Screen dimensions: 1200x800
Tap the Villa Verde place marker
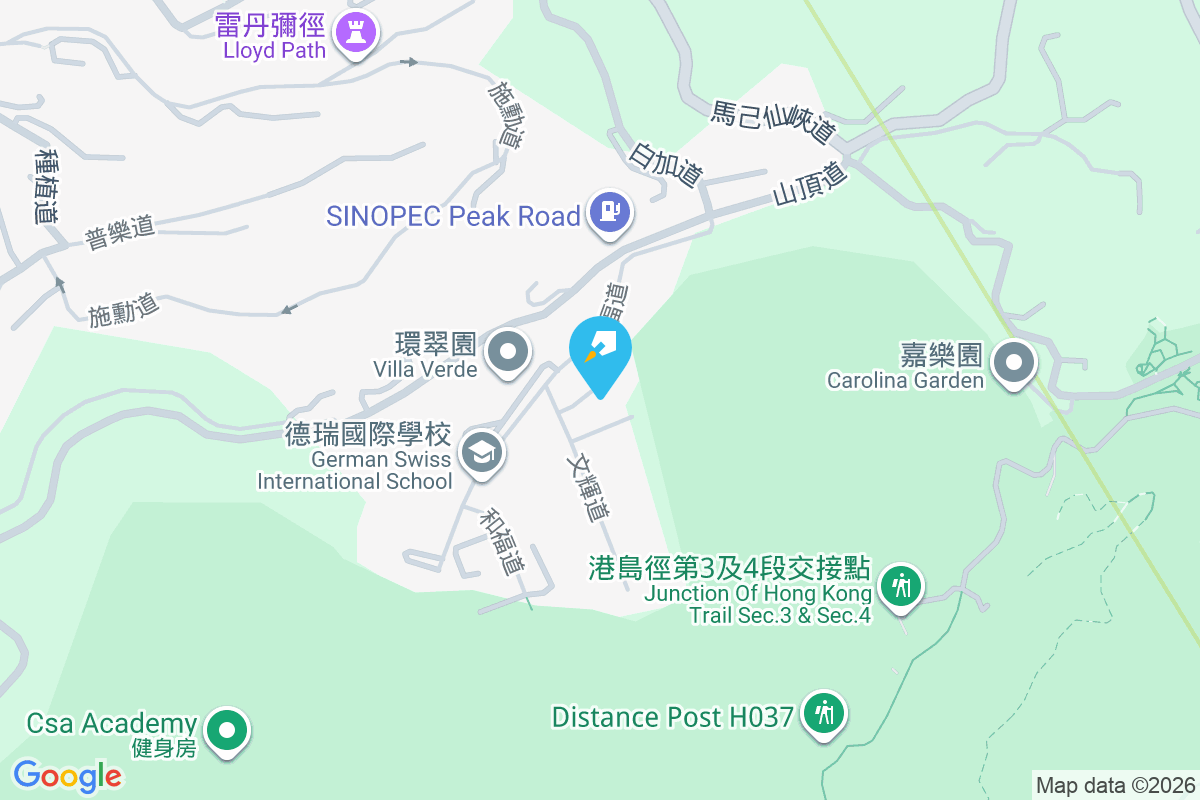tap(508, 352)
